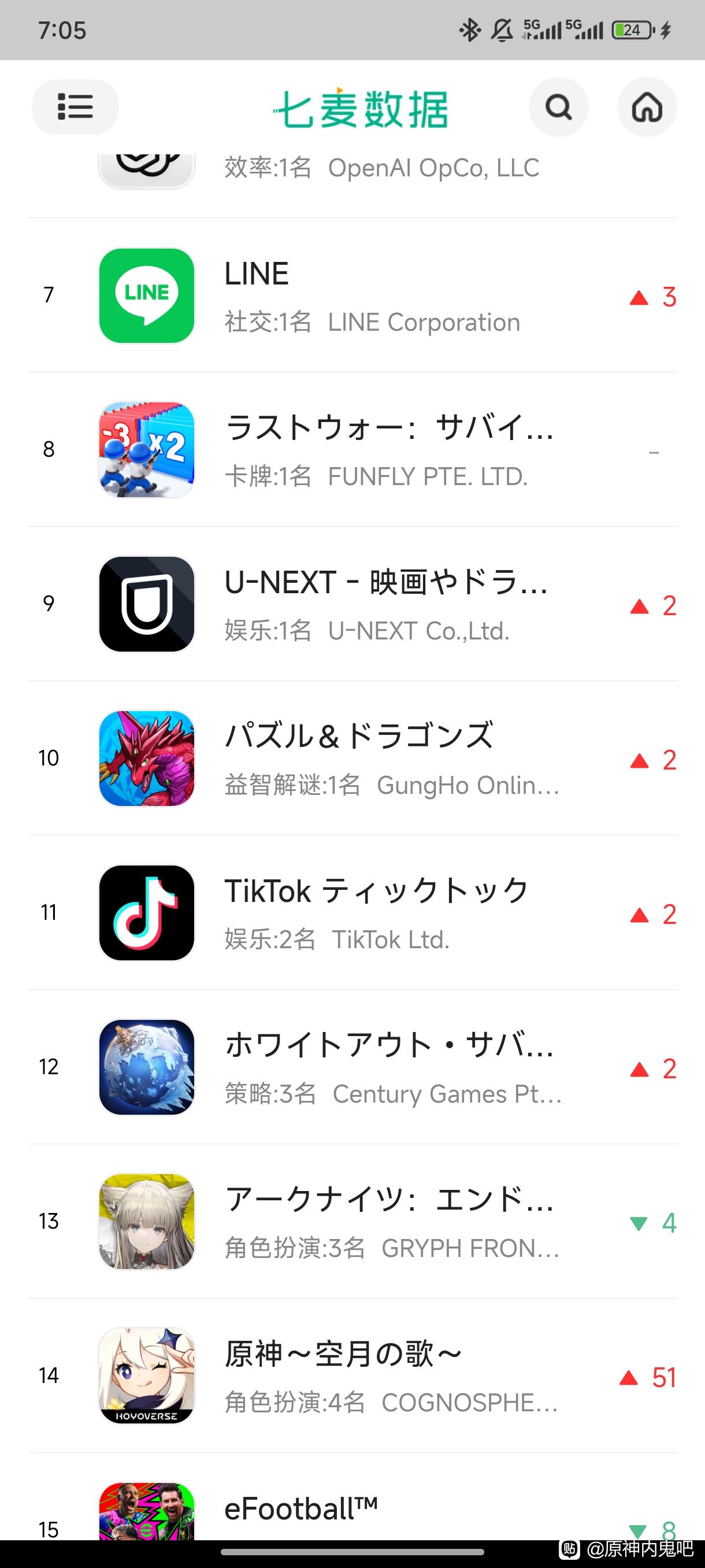This screenshot has height=1568, width=705.
Task: Select 原神～空月の歌～ in the list
Action: pos(352,1375)
